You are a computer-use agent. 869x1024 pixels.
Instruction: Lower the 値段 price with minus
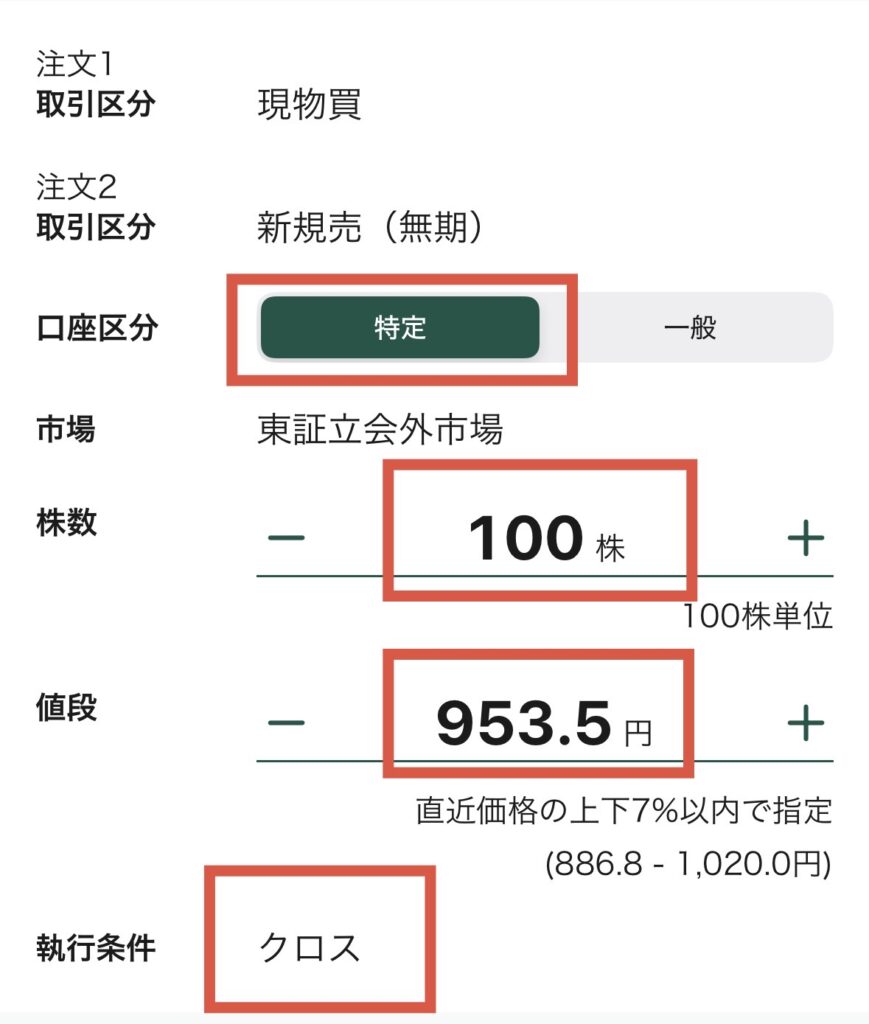click(286, 723)
